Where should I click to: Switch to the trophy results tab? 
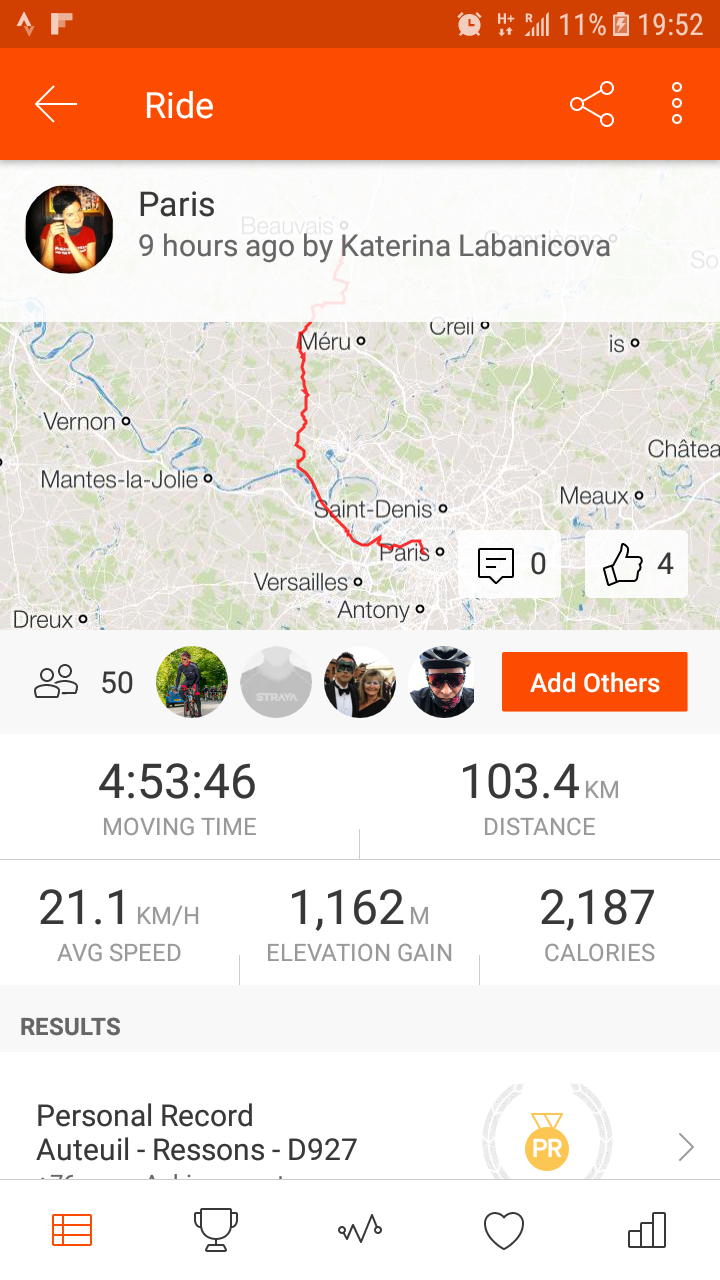pyautogui.click(x=216, y=1230)
